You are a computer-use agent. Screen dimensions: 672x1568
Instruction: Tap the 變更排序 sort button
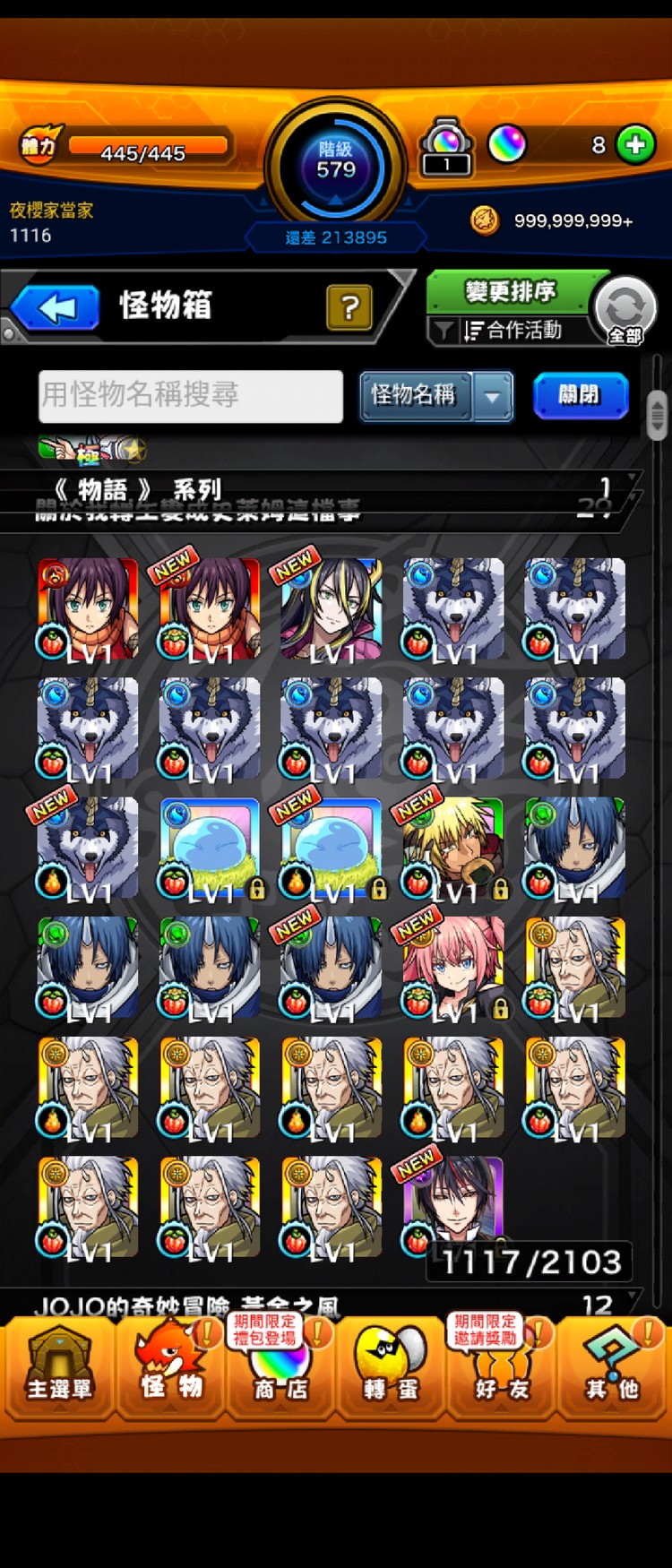click(511, 292)
